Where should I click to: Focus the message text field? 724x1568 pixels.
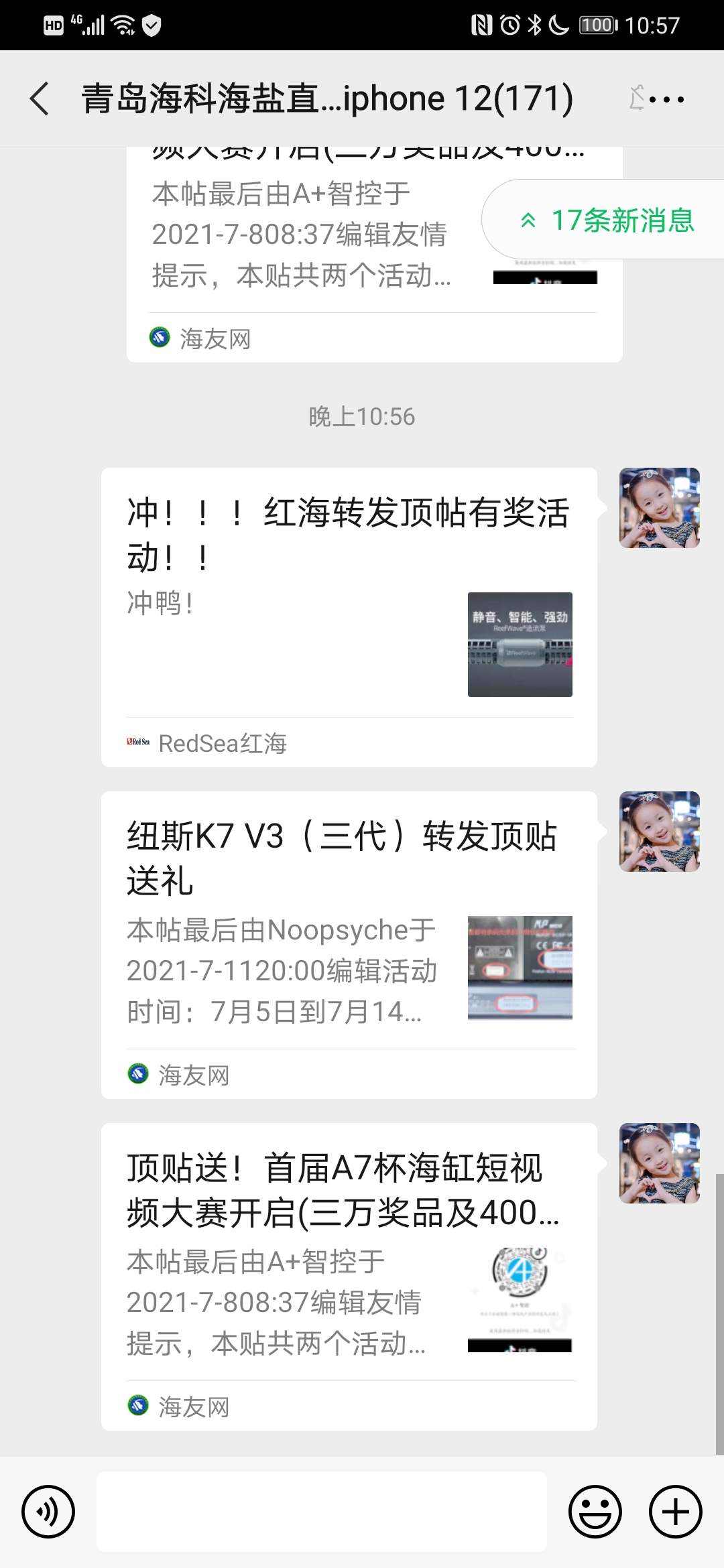322,1512
